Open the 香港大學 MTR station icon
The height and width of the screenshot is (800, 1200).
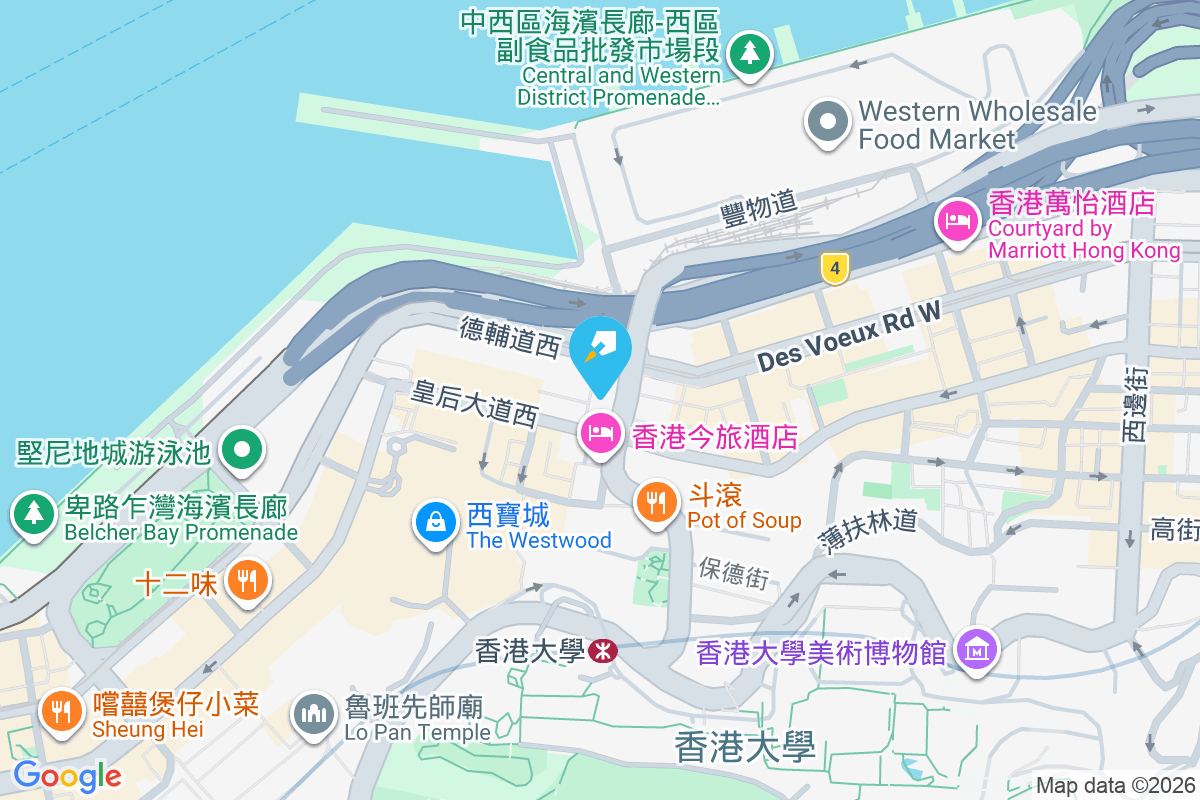(x=603, y=652)
